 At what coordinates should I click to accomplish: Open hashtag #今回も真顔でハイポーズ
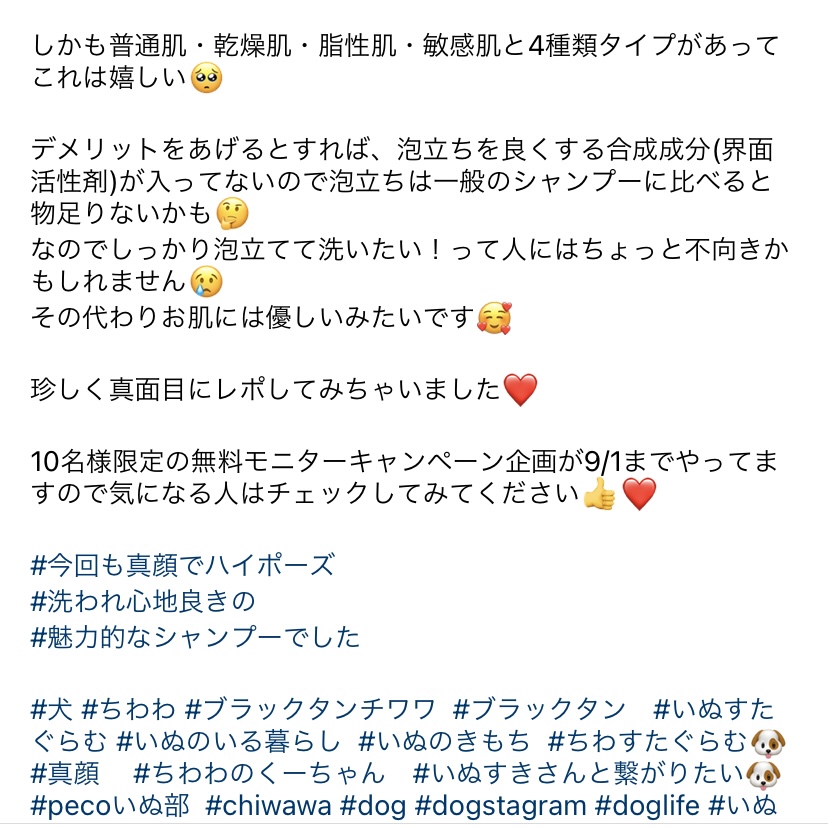(x=182, y=565)
